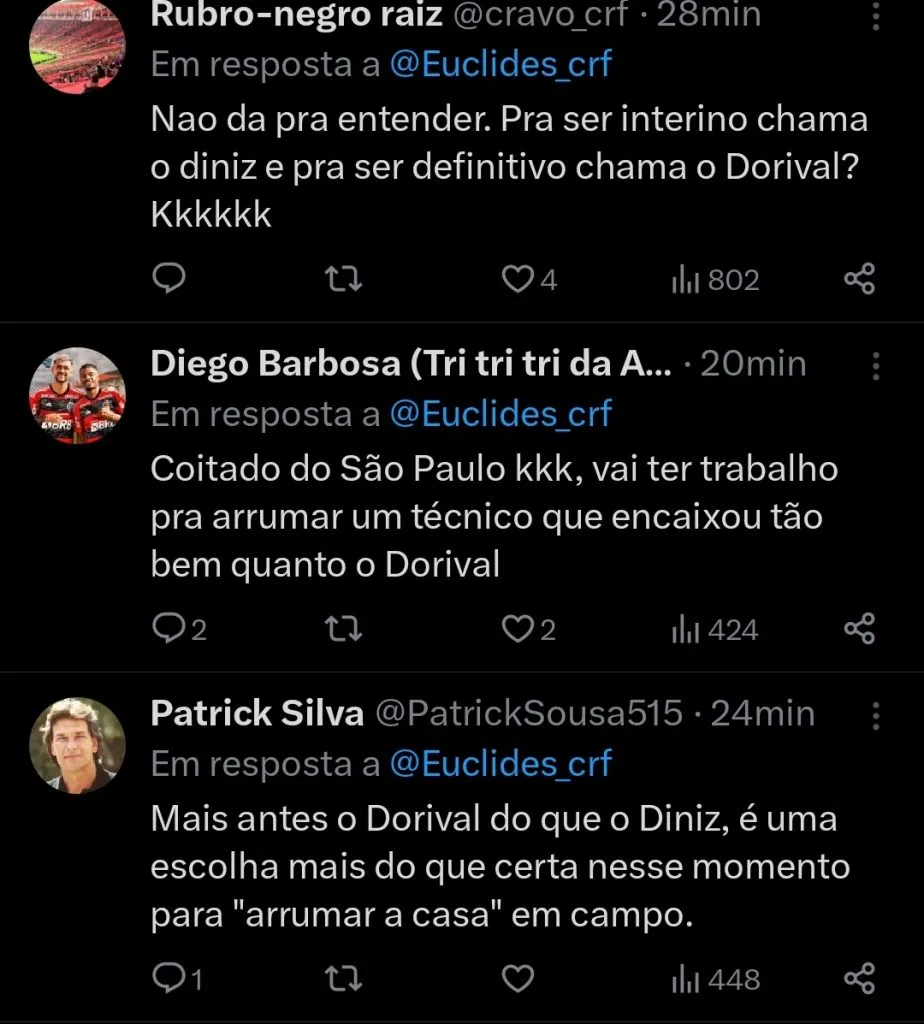Reply to Patrick Silva's tweet
Screen dimensions: 924x1024
tap(170, 980)
